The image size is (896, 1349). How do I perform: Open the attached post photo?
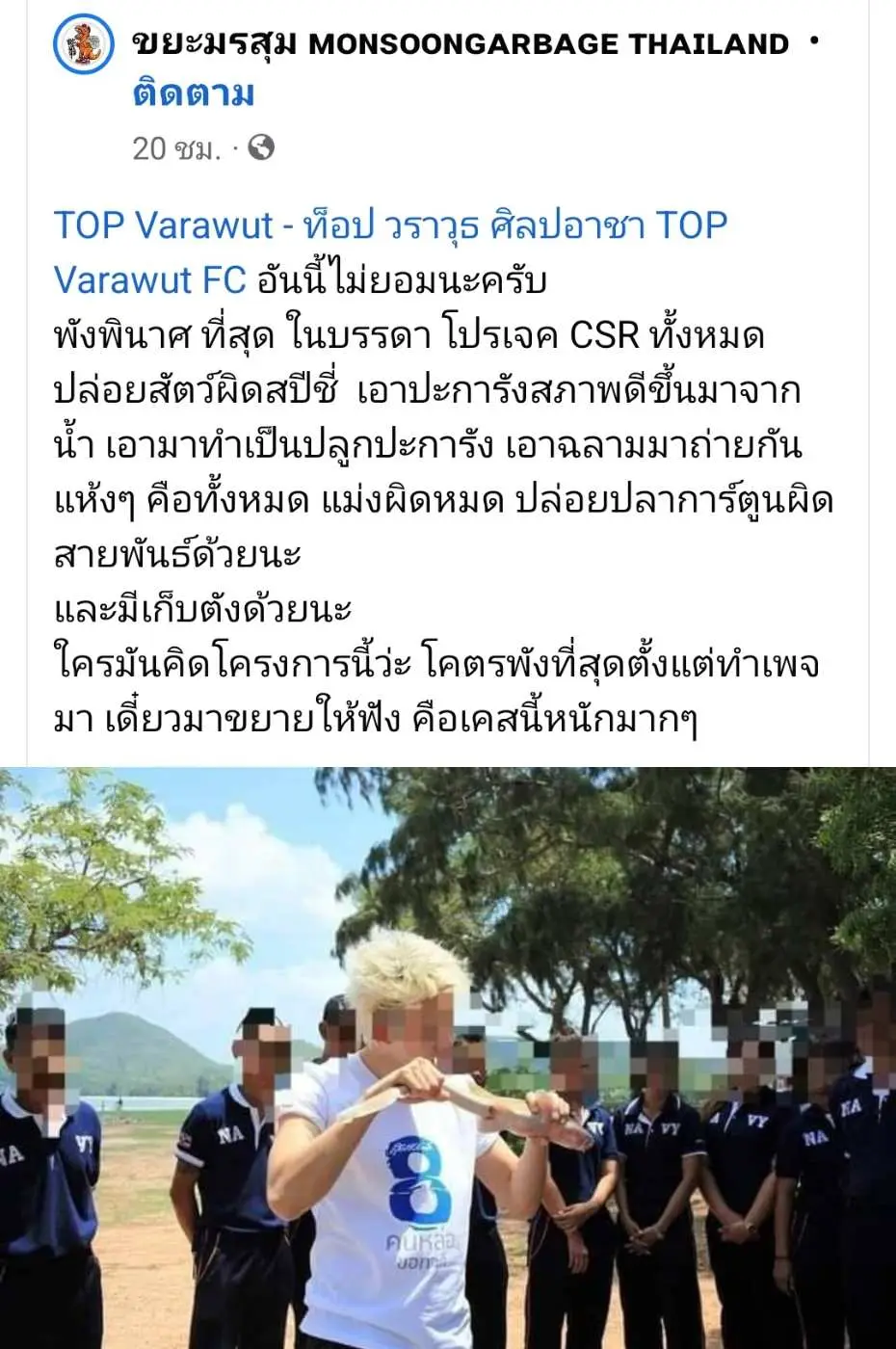click(448, 1057)
